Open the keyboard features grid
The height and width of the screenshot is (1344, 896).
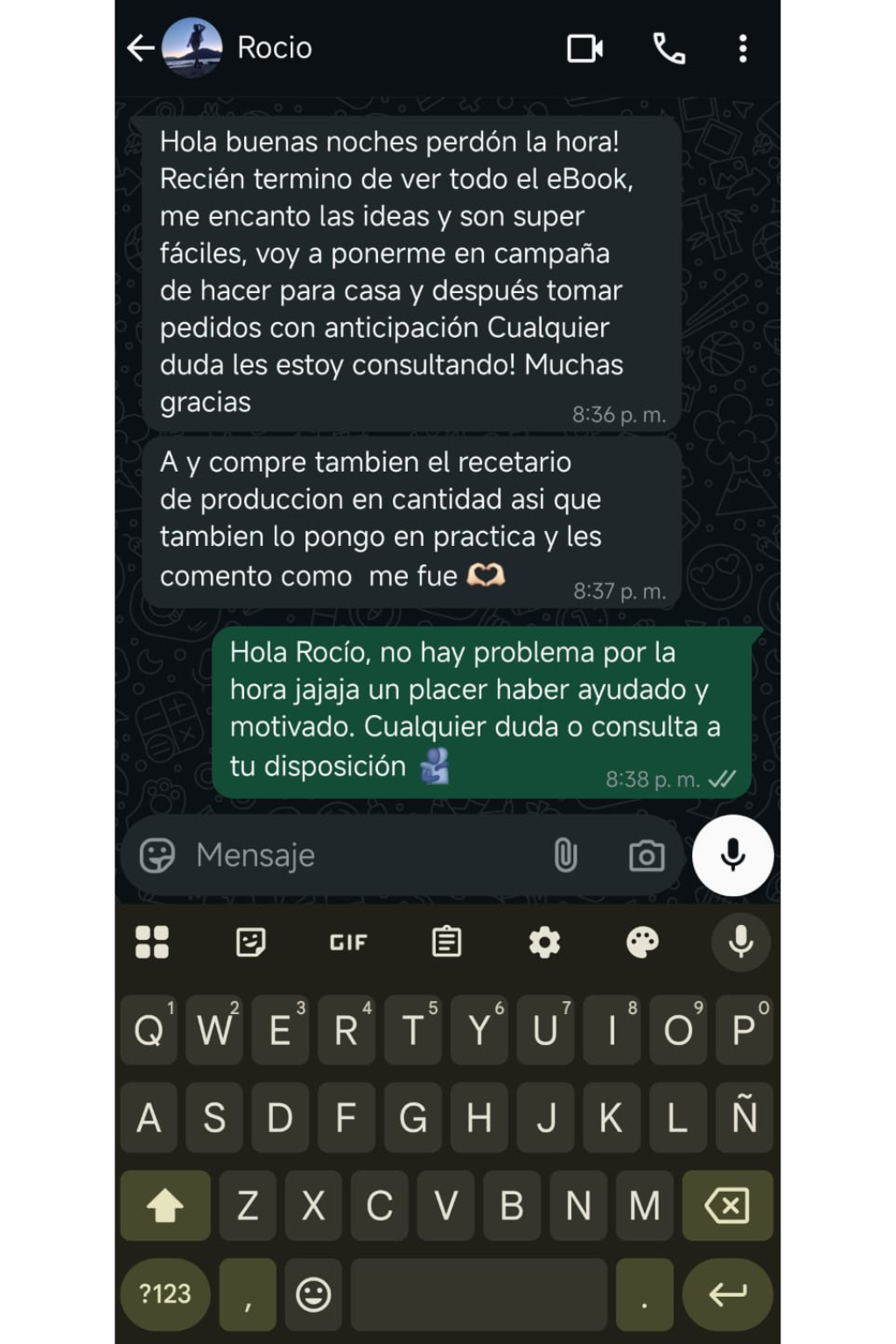152,942
